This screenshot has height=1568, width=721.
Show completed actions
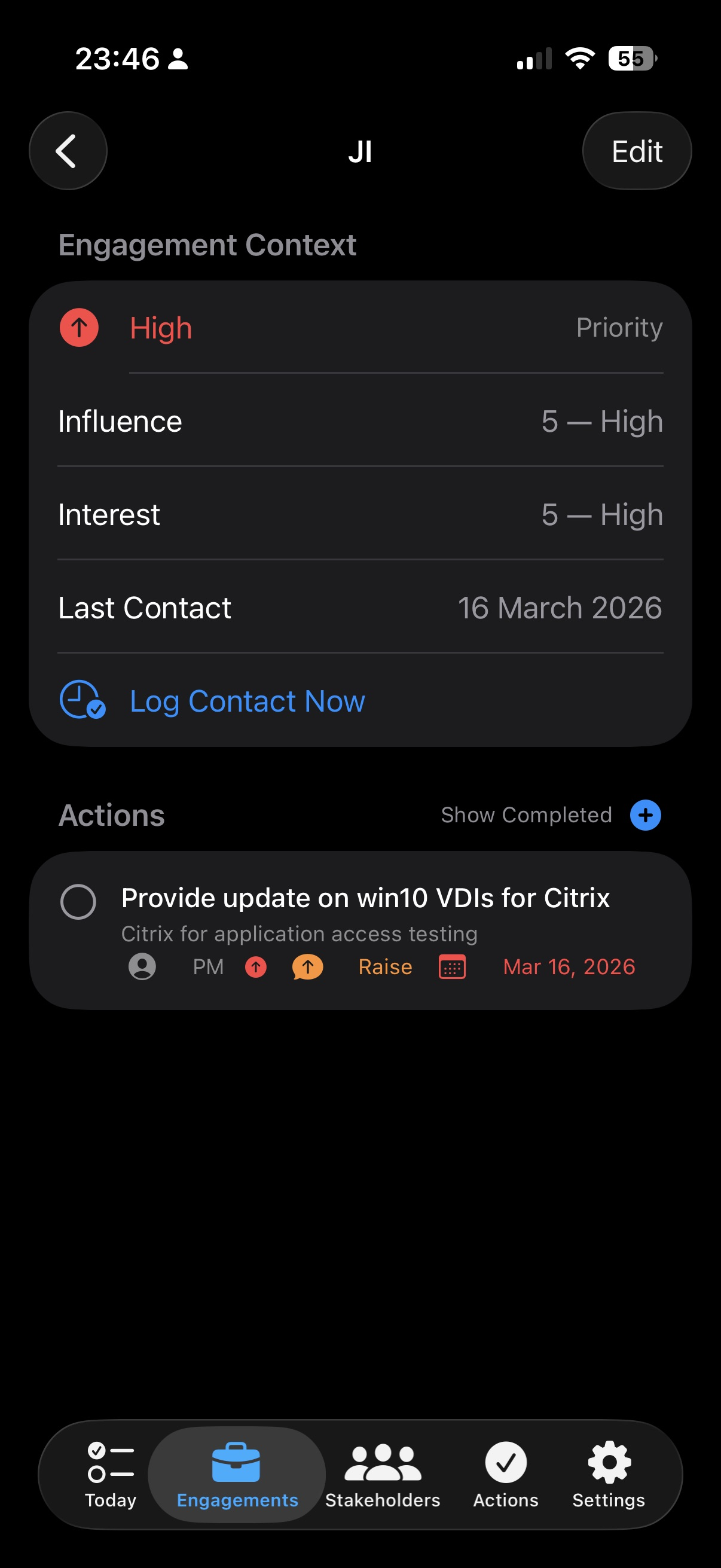(x=526, y=815)
